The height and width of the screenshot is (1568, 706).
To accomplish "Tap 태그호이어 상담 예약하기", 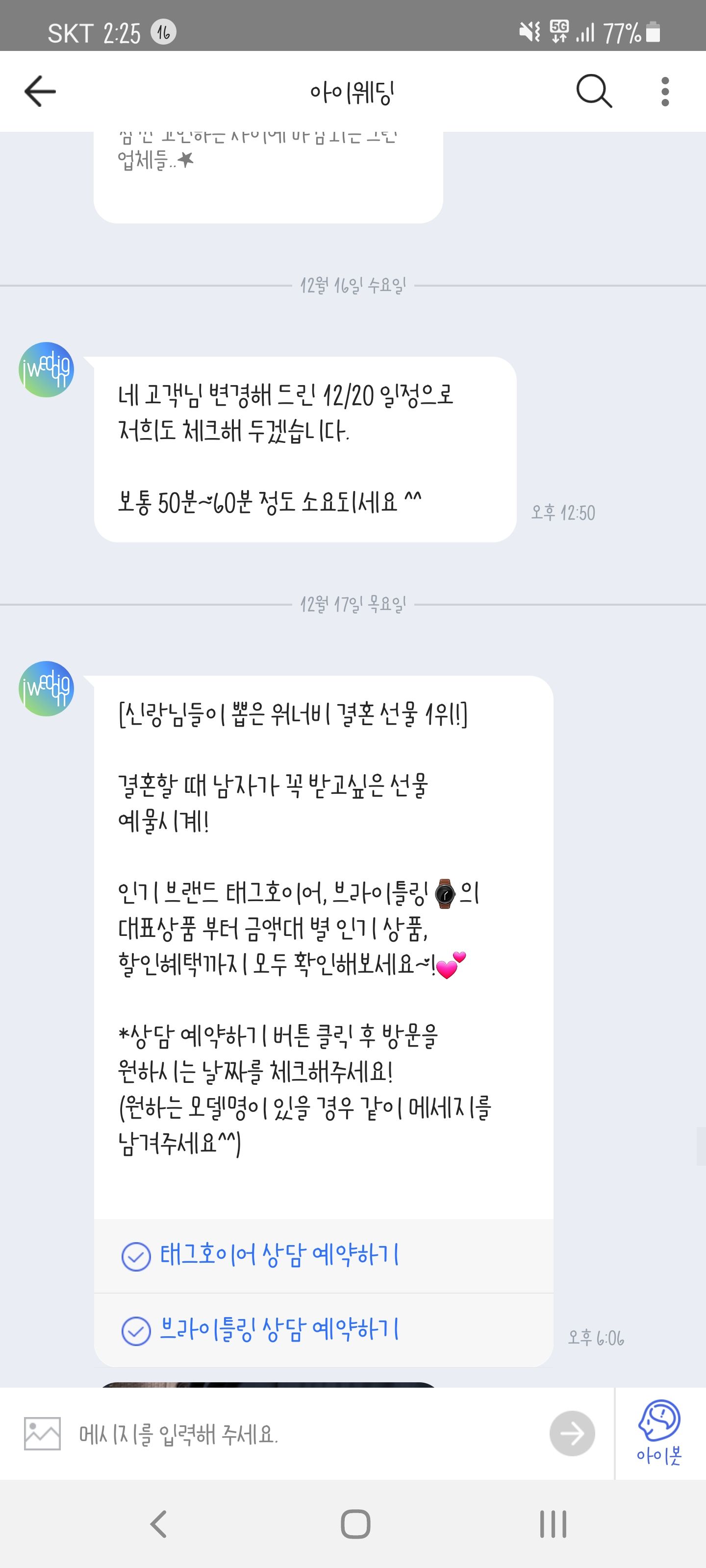I will [279, 1256].
